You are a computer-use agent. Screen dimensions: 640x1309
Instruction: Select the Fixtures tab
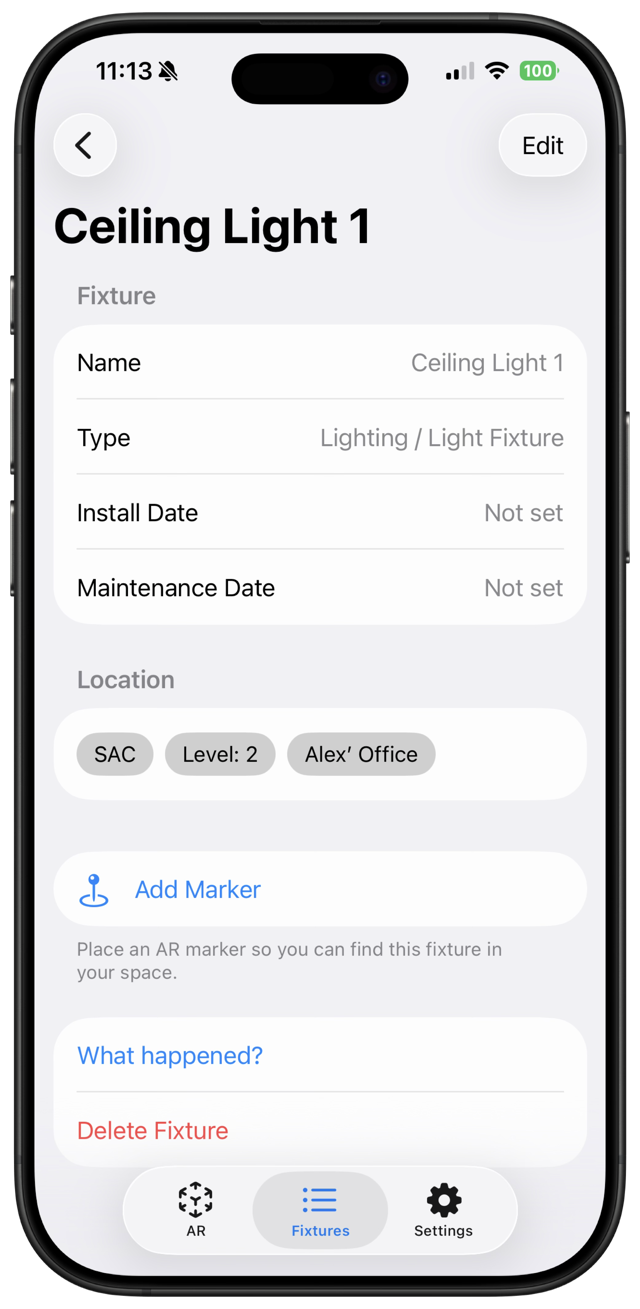click(x=320, y=1210)
